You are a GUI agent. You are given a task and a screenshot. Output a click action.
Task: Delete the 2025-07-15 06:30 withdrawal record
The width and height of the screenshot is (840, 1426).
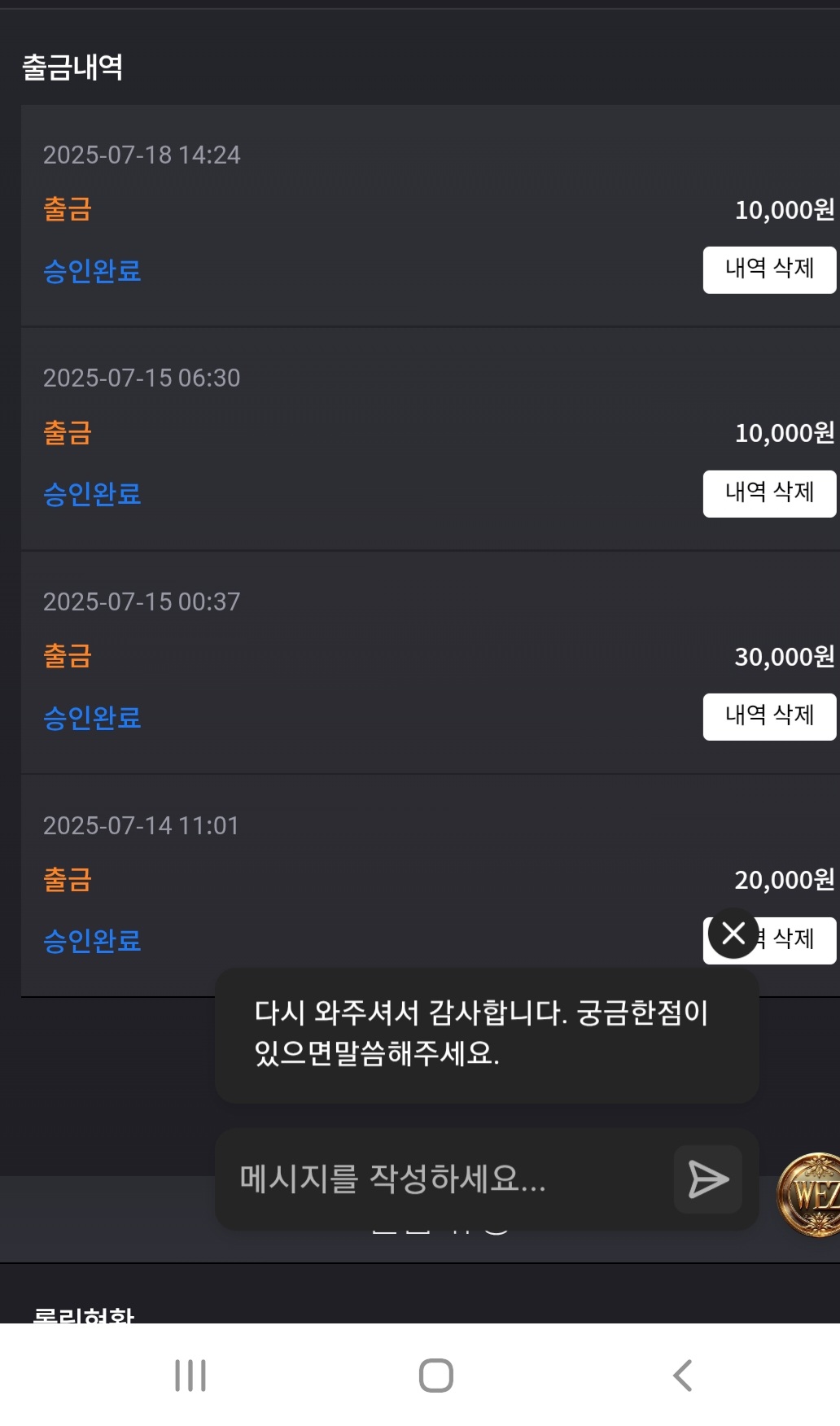click(769, 493)
